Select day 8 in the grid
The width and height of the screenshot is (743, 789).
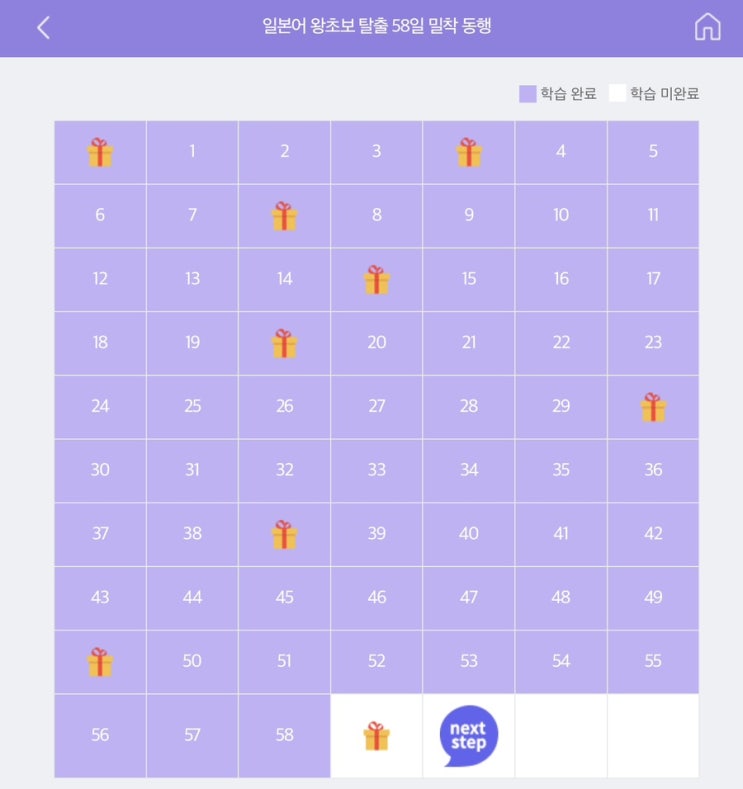tap(376, 215)
